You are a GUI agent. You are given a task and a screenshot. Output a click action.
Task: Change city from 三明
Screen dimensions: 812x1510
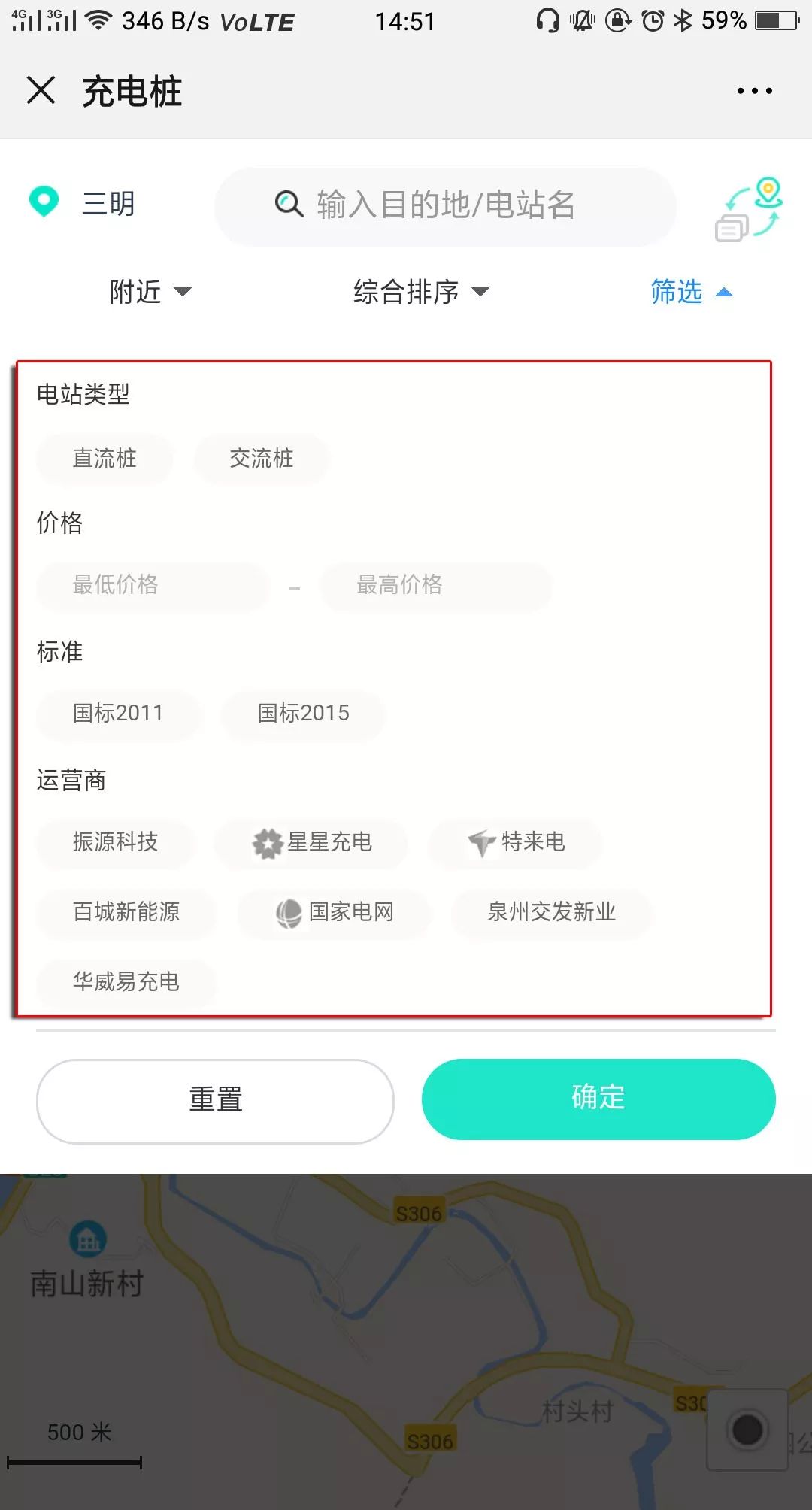point(83,203)
